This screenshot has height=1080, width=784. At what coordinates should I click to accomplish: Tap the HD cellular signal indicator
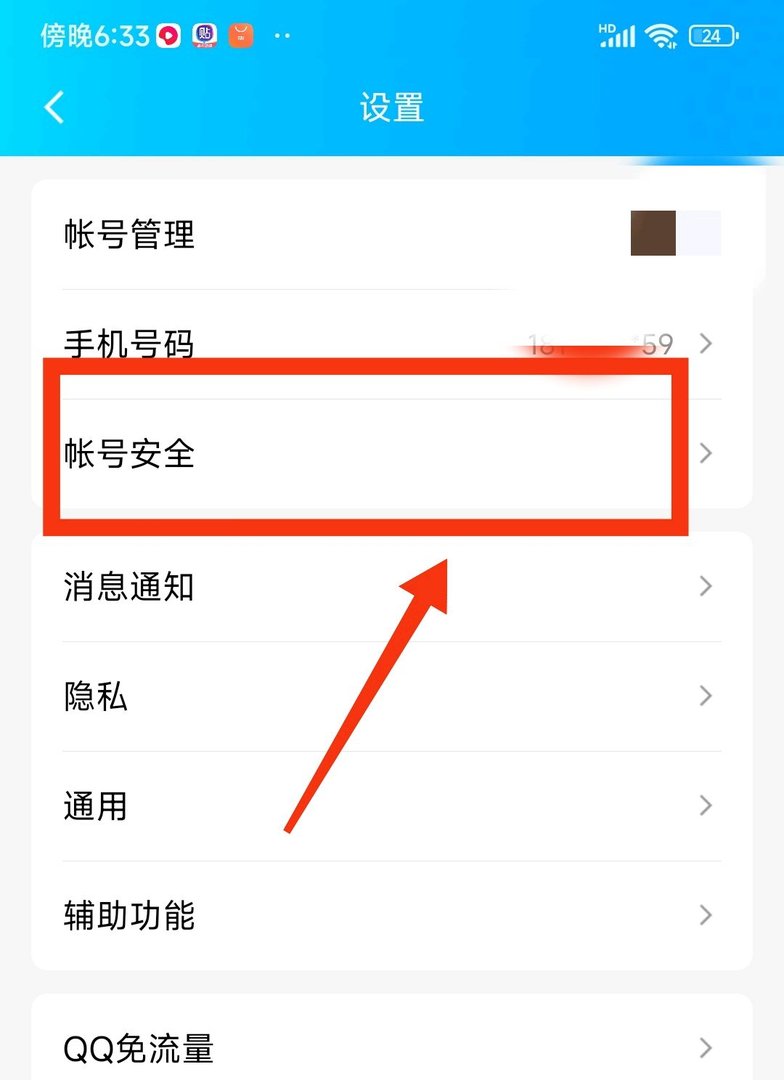tap(614, 35)
